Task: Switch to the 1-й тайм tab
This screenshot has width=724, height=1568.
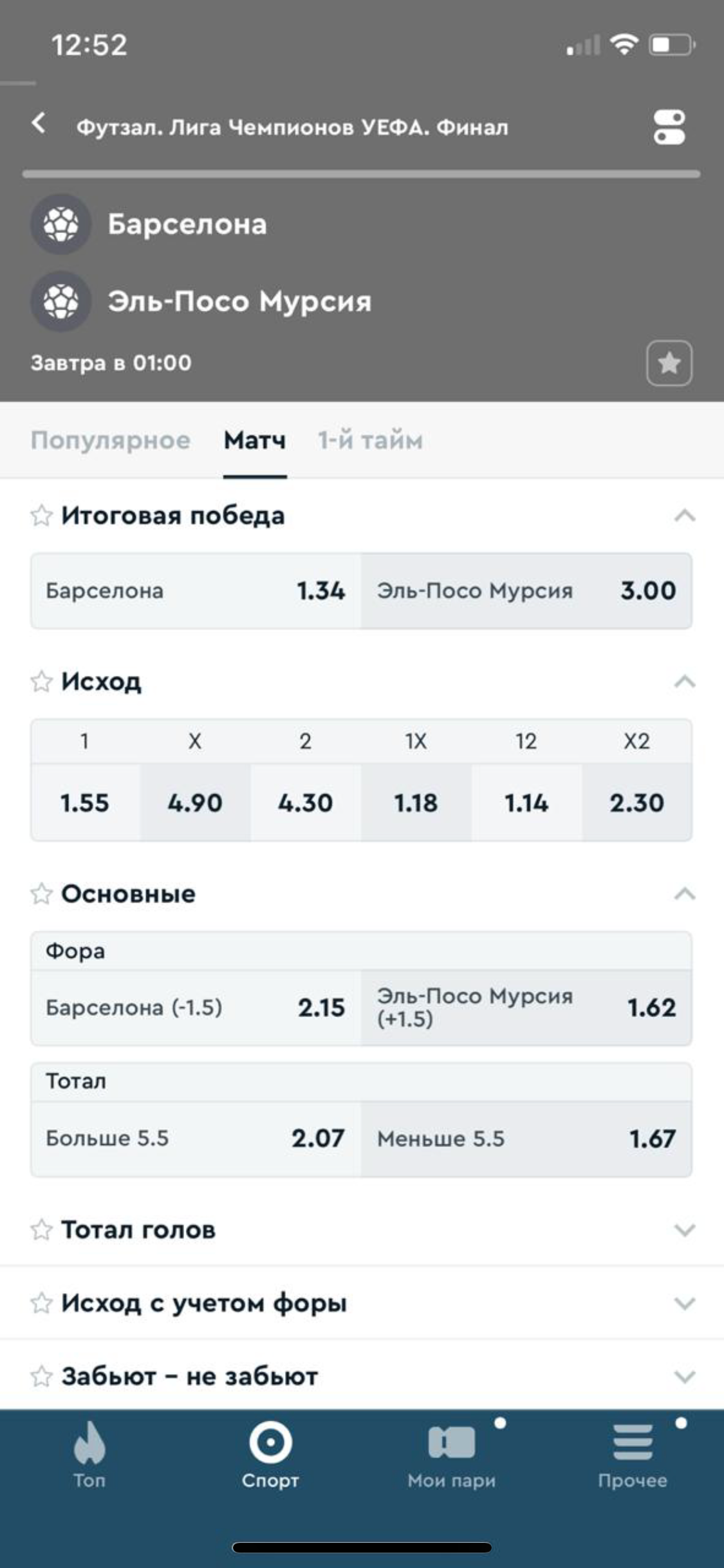Action: 370,440
